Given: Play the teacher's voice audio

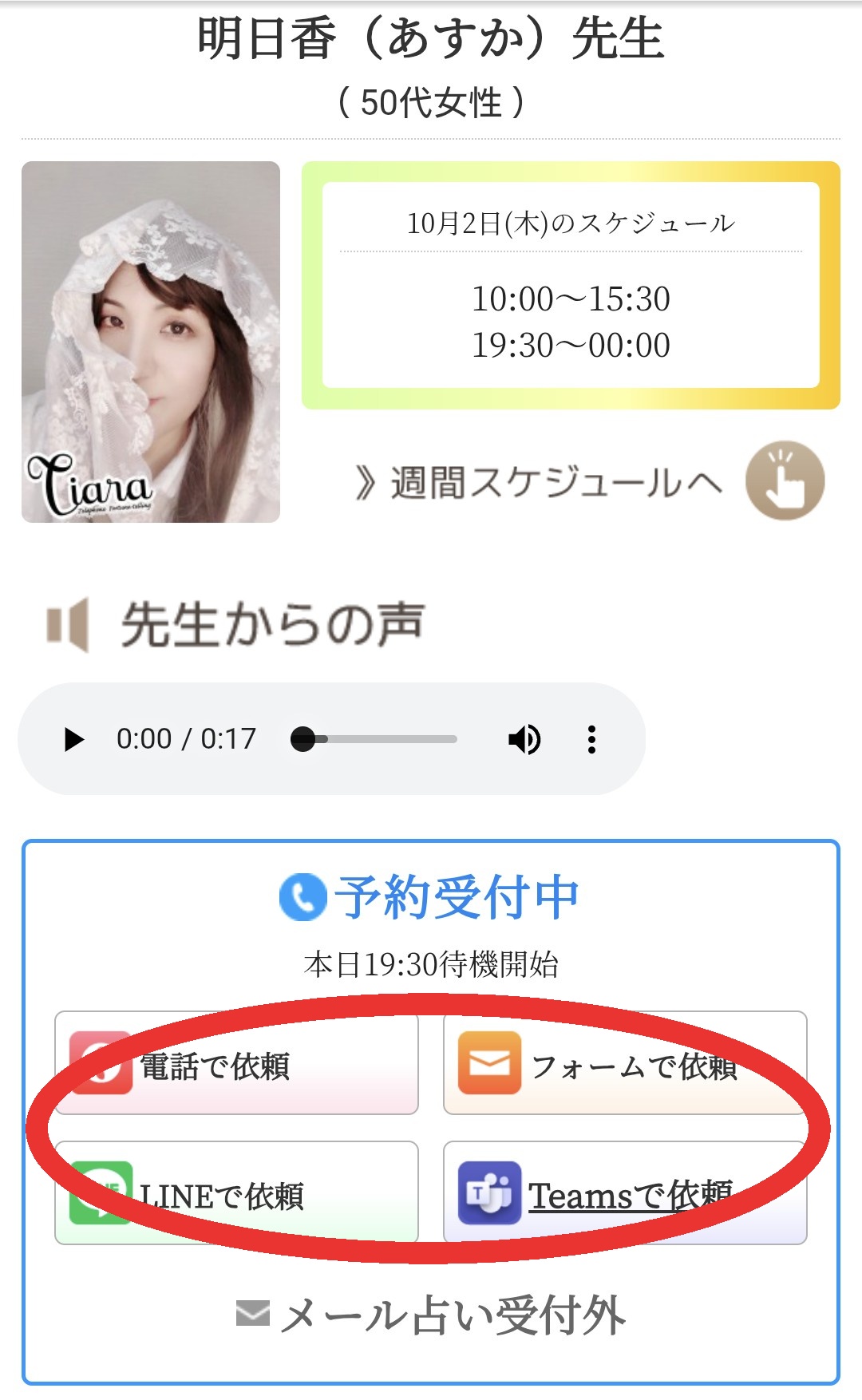Looking at the screenshot, I should [x=74, y=740].
